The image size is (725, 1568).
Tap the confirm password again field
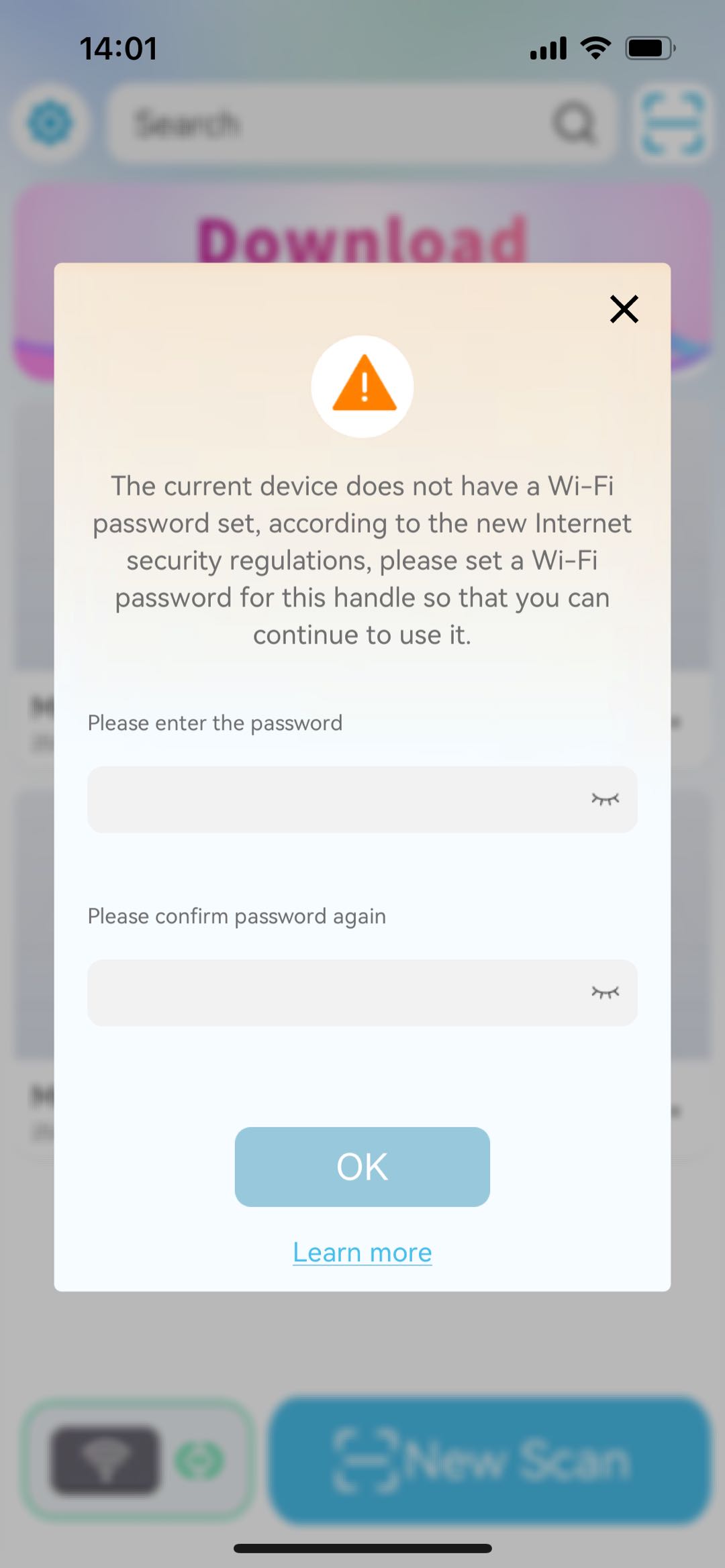point(336,992)
